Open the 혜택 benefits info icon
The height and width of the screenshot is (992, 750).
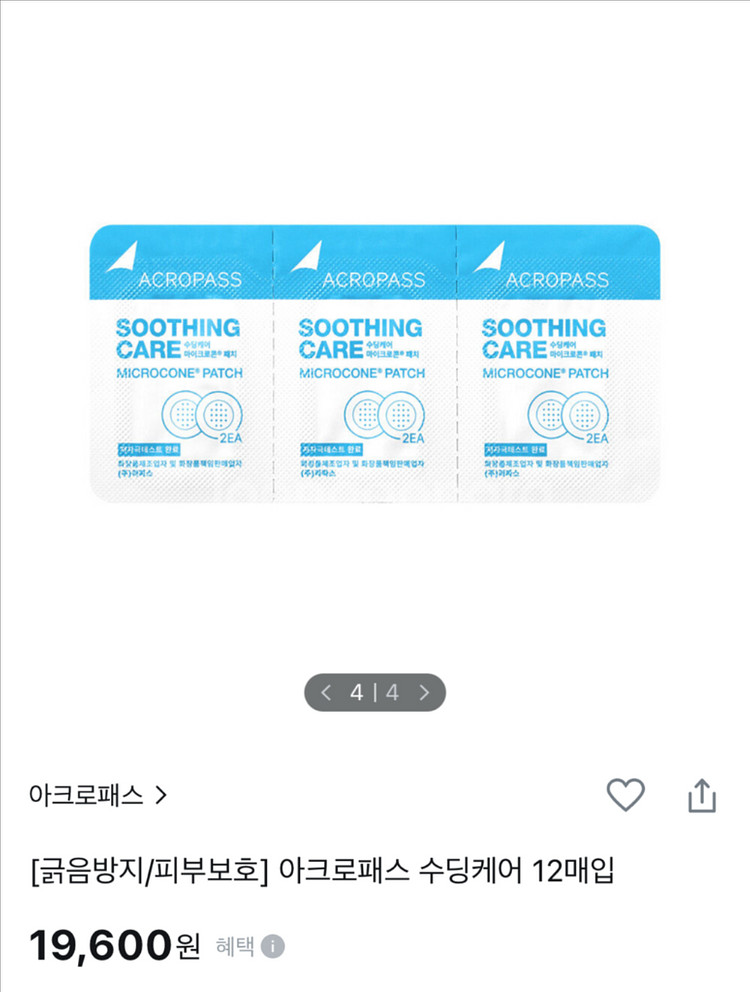[x=274, y=946]
